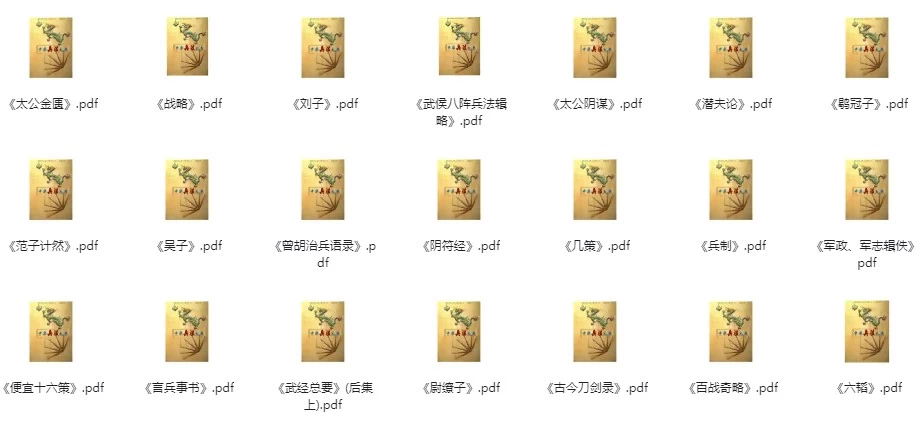The height and width of the screenshot is (424, 920).
Task: Open the 《几策》.pdf file
Action: (x=595, y=189)
